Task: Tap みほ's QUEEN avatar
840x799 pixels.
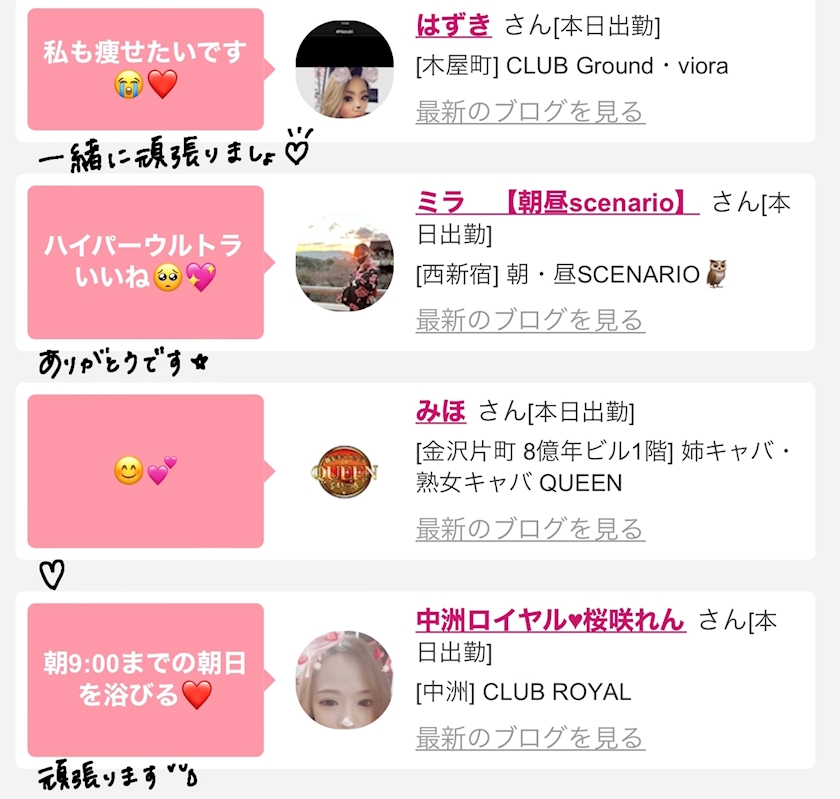Action: click(344, 472)
